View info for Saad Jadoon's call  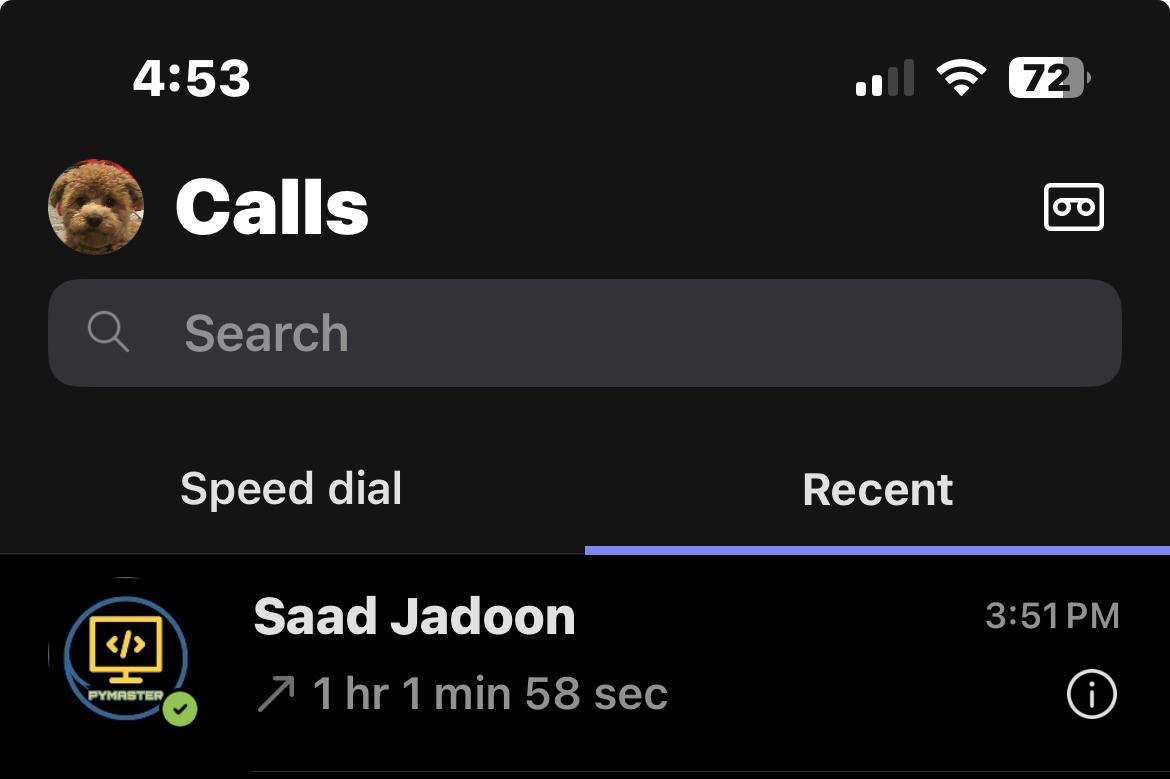point(1091,694)
